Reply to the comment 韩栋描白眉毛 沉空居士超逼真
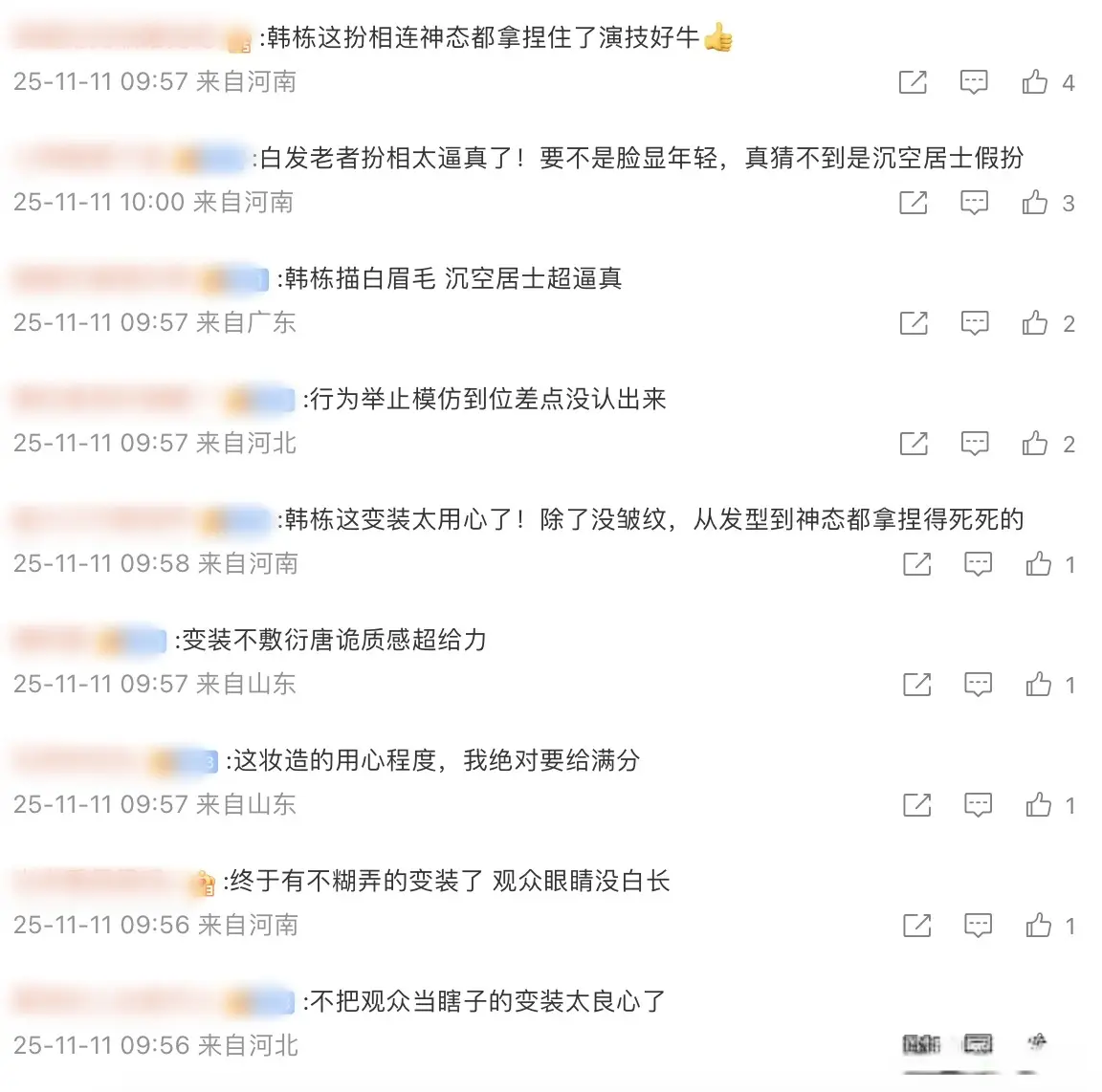 (x=974, y=323)
